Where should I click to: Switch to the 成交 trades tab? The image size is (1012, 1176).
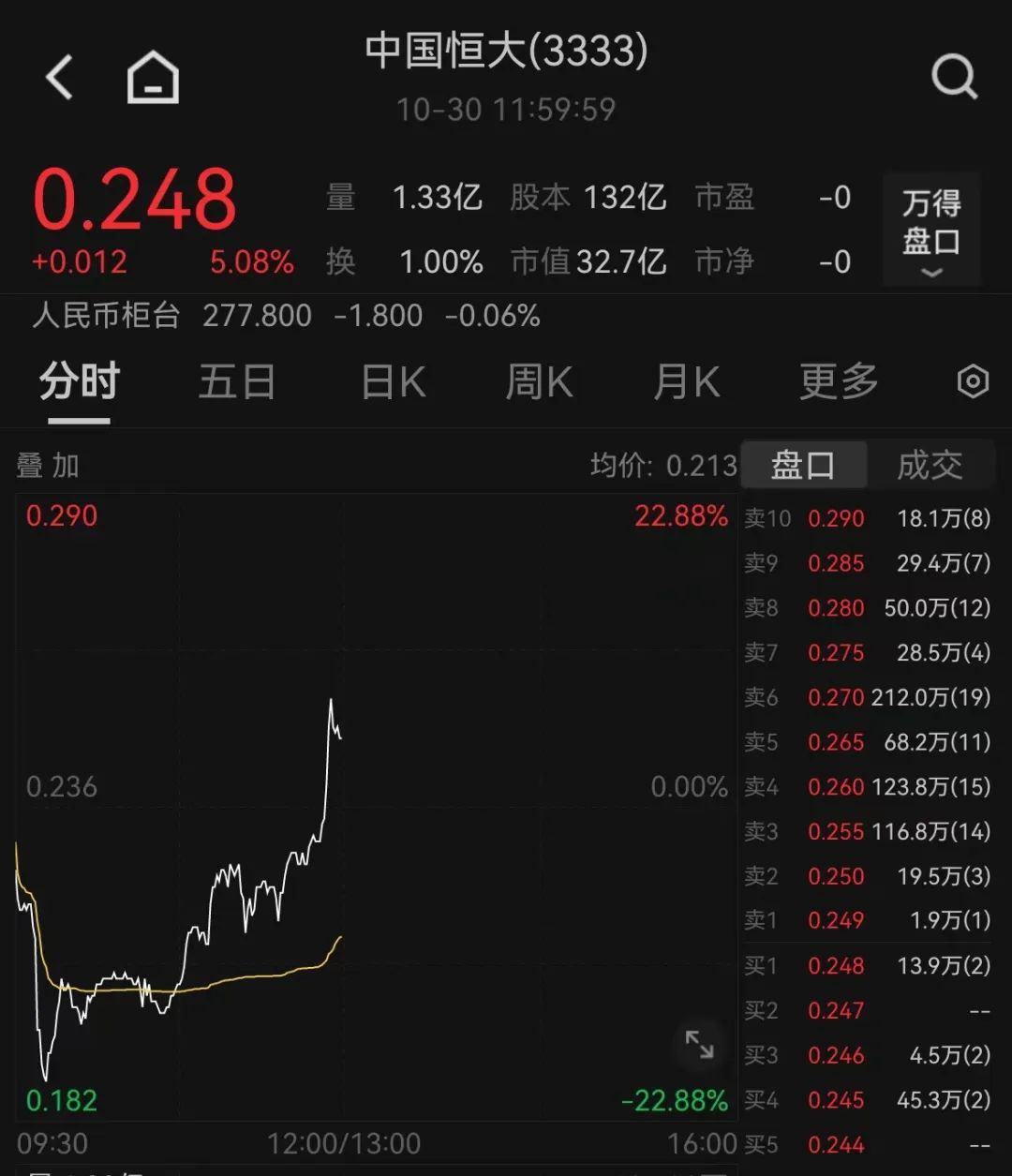click(930, 465)
